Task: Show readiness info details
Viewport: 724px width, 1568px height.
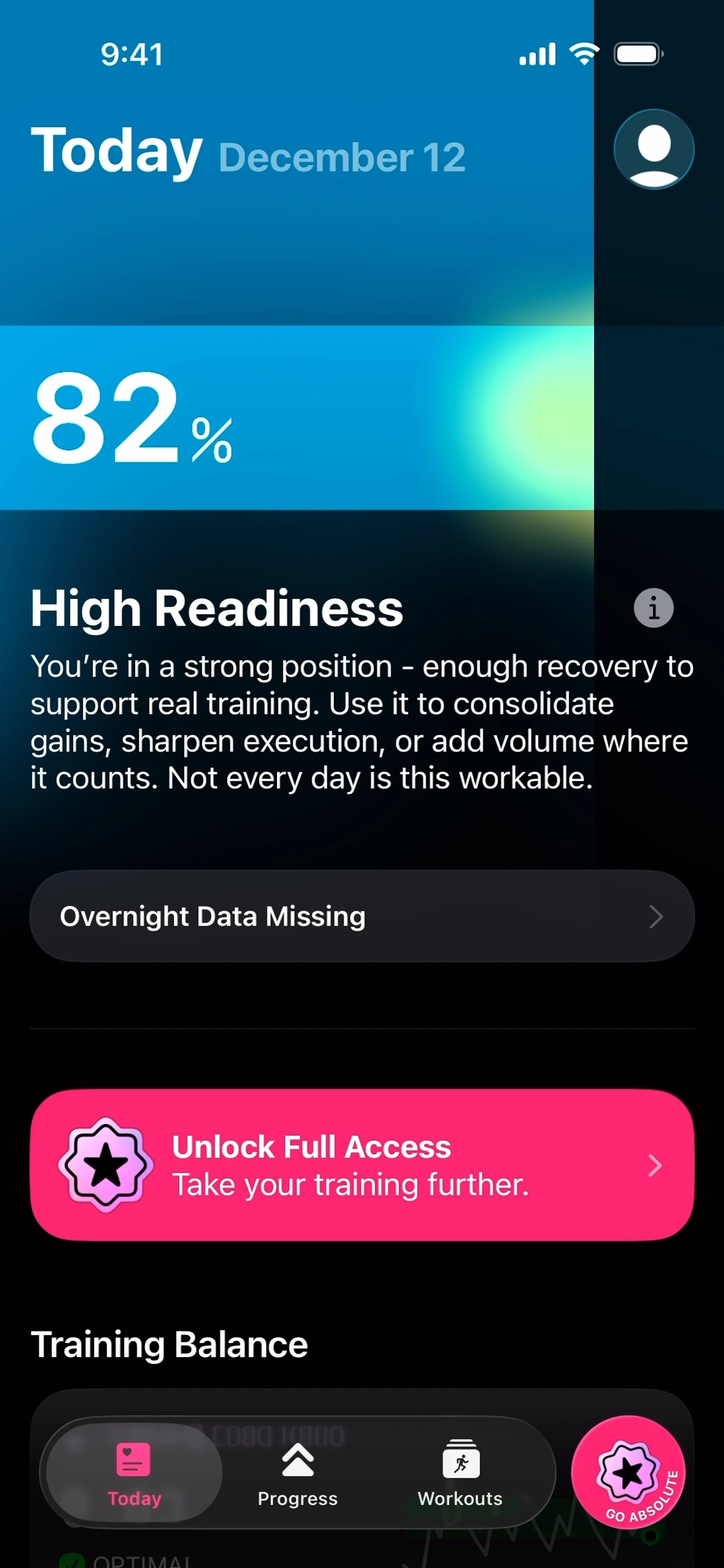Action: coord(653,607)
